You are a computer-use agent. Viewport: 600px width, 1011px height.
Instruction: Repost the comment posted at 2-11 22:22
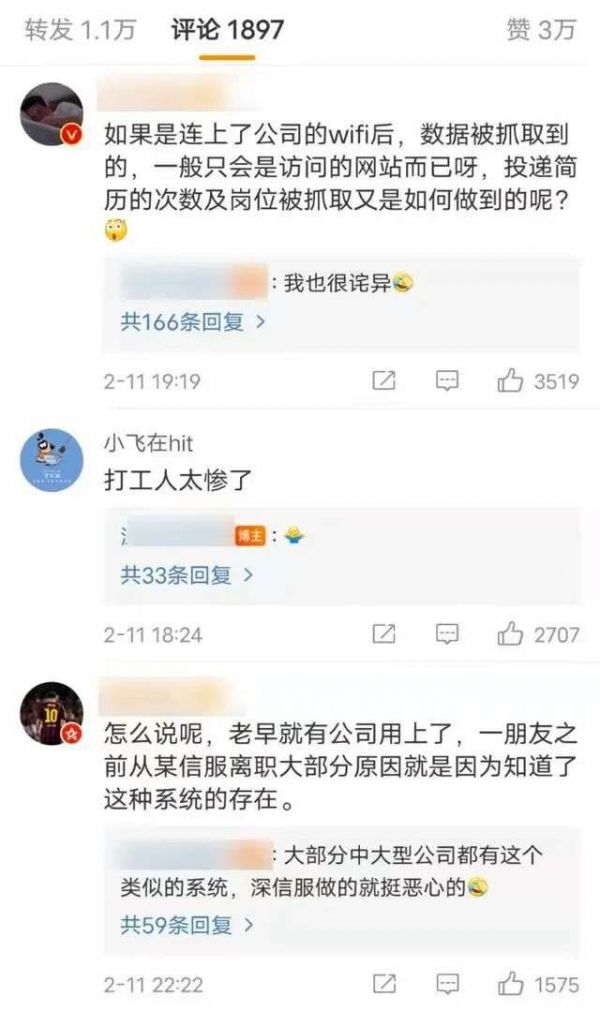tap(384, 986)
